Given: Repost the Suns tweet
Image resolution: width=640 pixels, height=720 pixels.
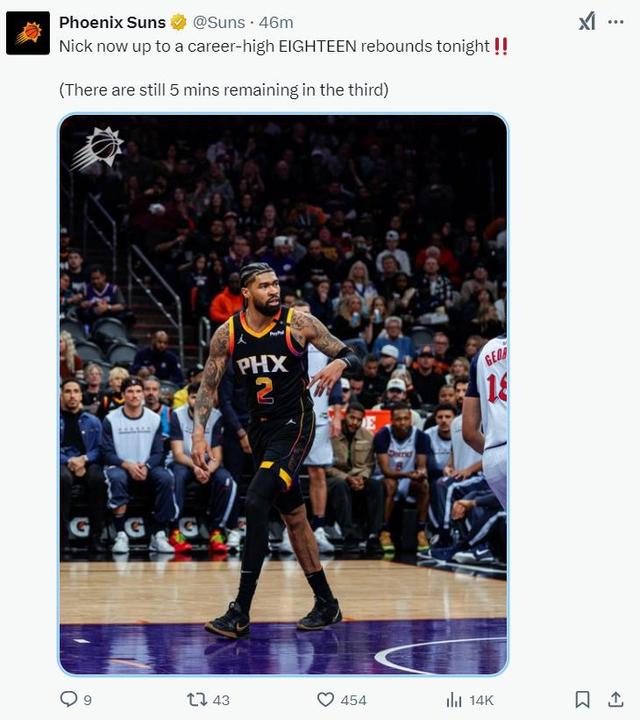Looking at the screenshot, I should click(x=197, y=699).
